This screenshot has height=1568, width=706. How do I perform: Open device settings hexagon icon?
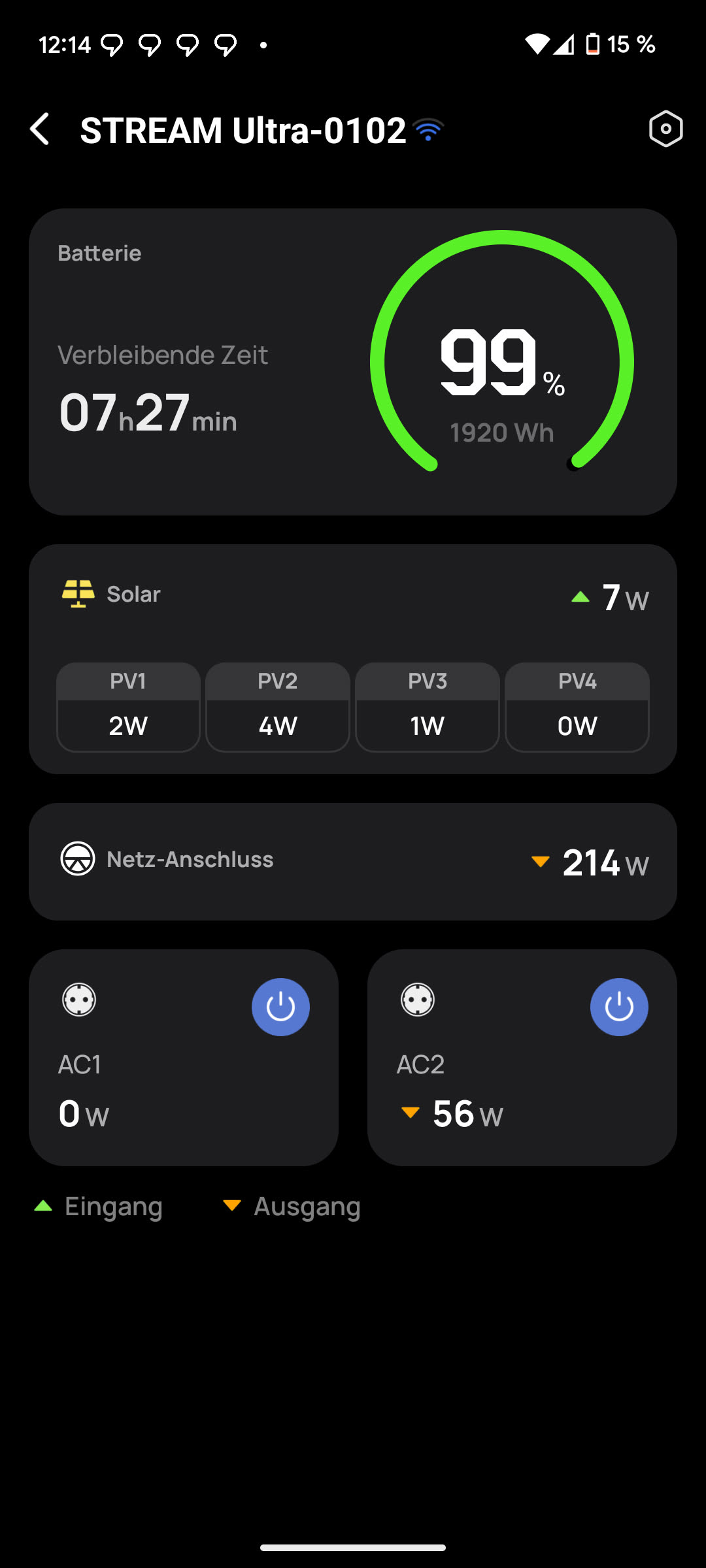[665, 129]
